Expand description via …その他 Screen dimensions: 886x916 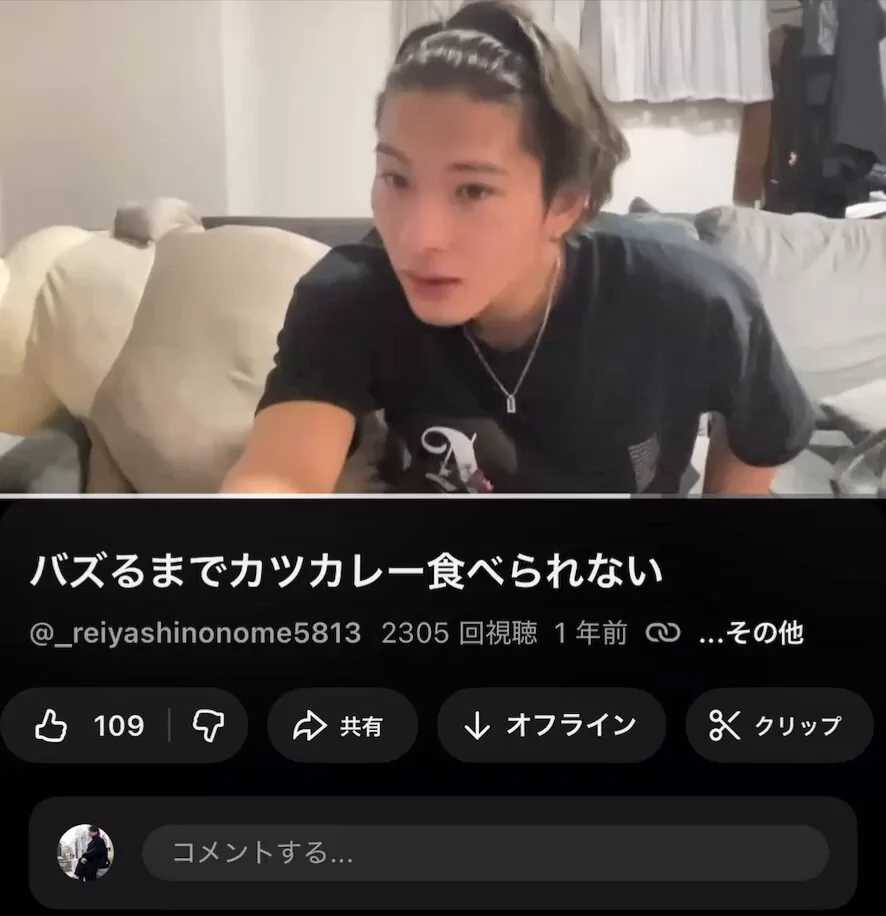(x=751, y=633)
